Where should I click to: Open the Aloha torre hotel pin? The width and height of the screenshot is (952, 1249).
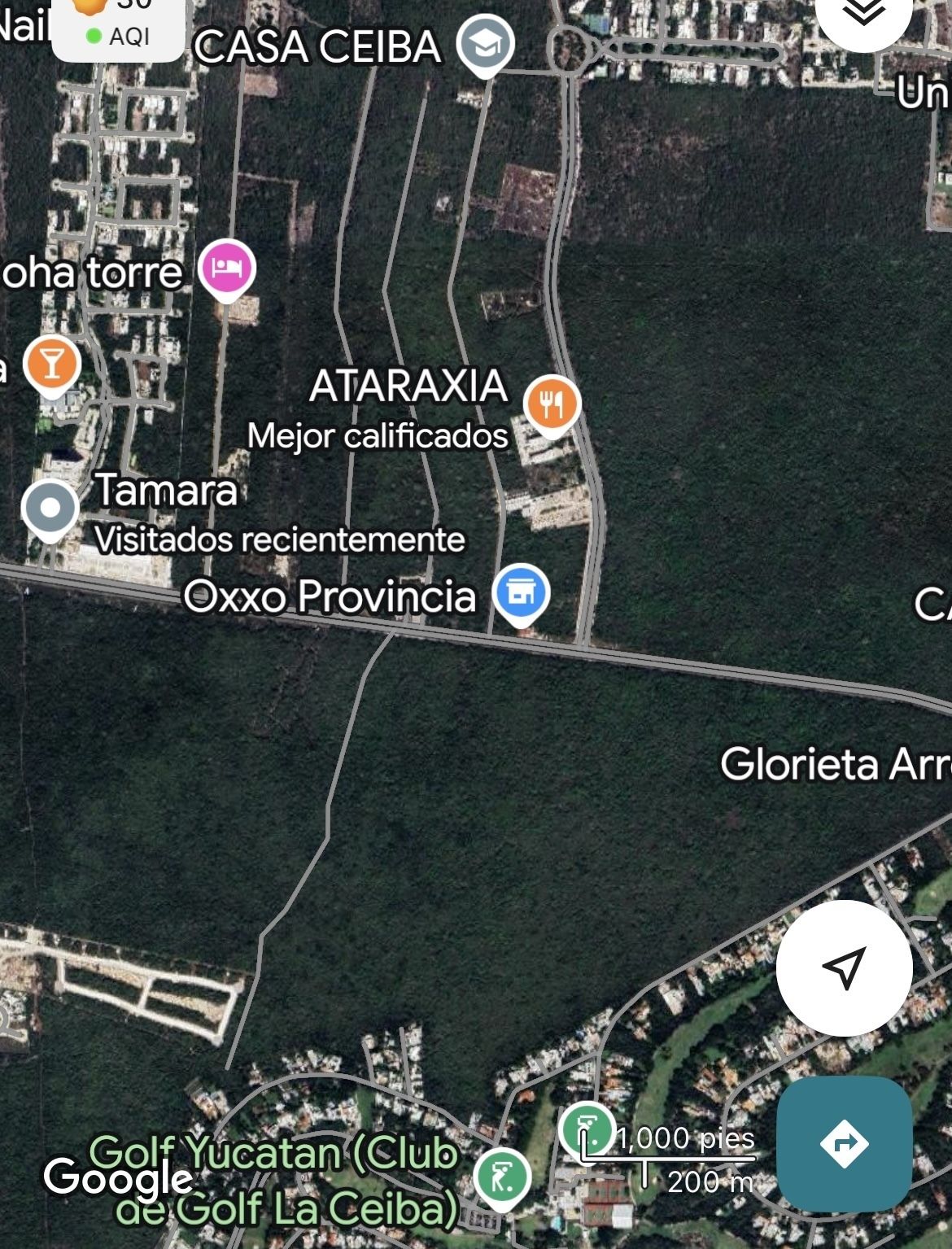coord(227,269)
